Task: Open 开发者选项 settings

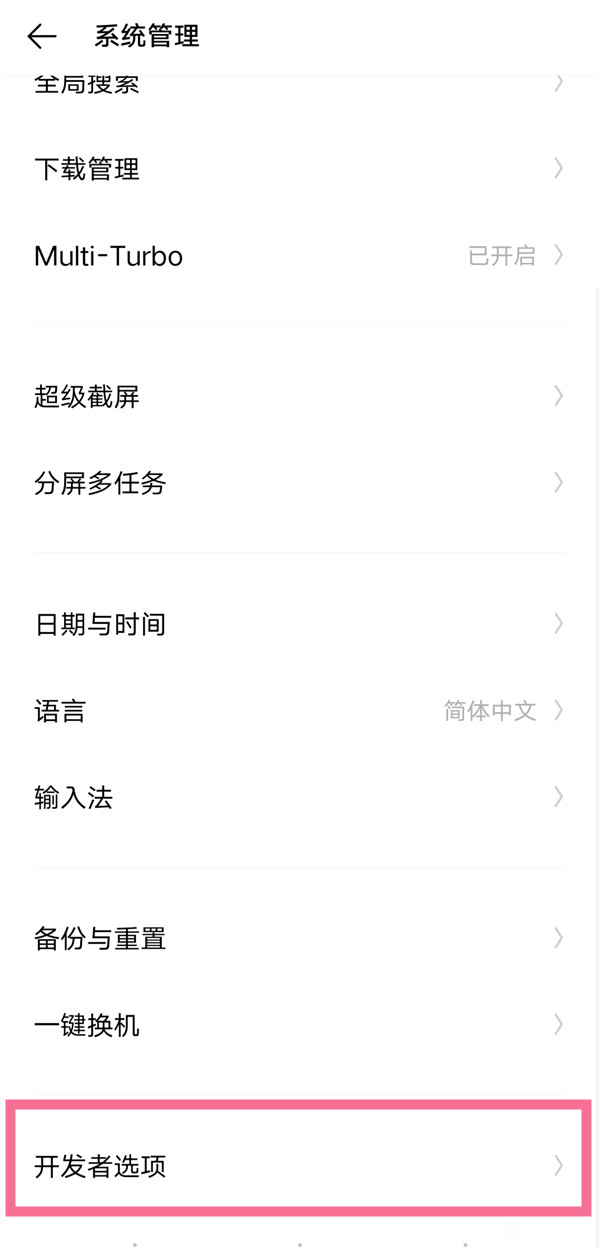Action: point(298,1166)
